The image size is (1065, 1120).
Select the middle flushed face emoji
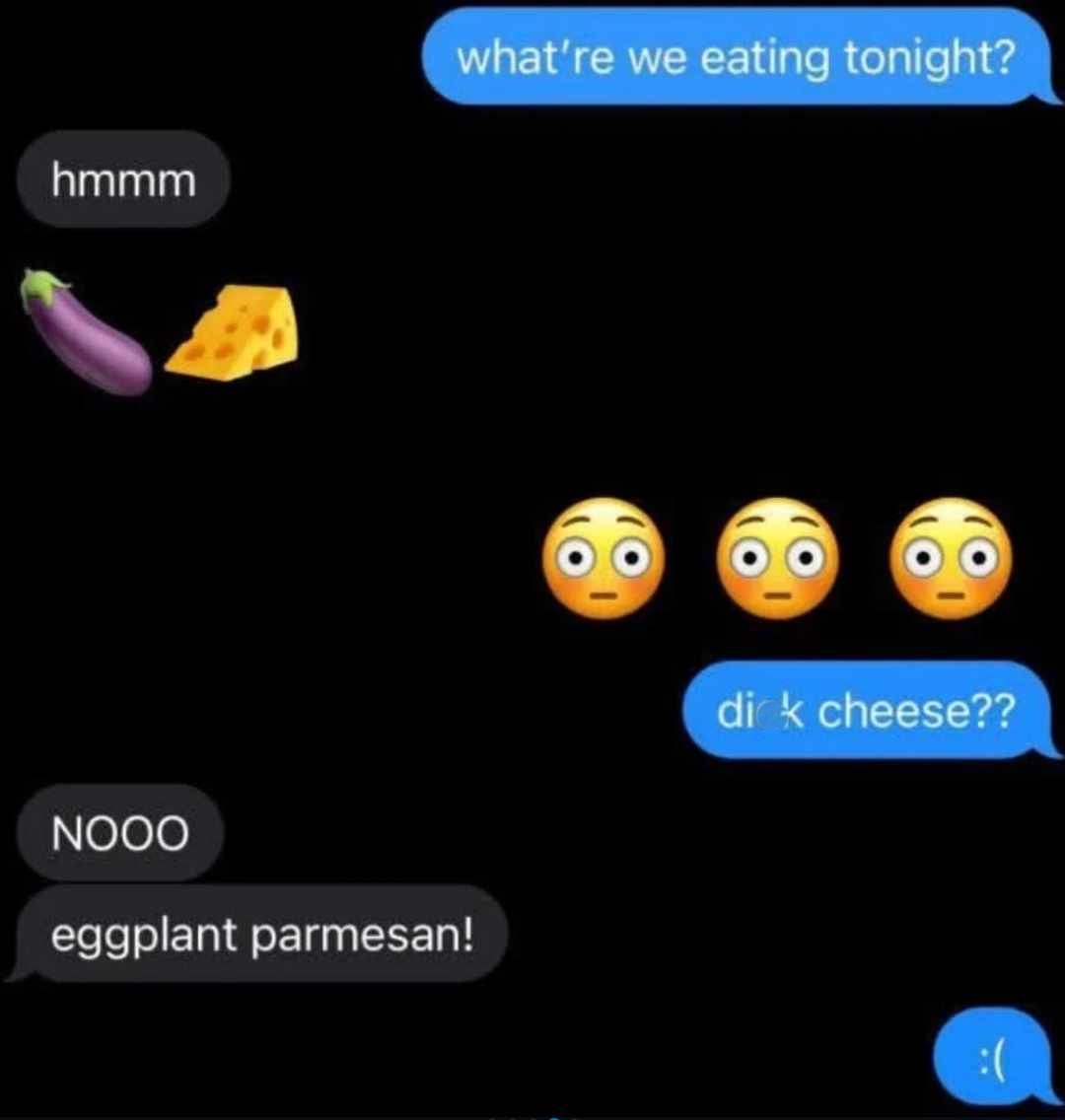[778, 557]
